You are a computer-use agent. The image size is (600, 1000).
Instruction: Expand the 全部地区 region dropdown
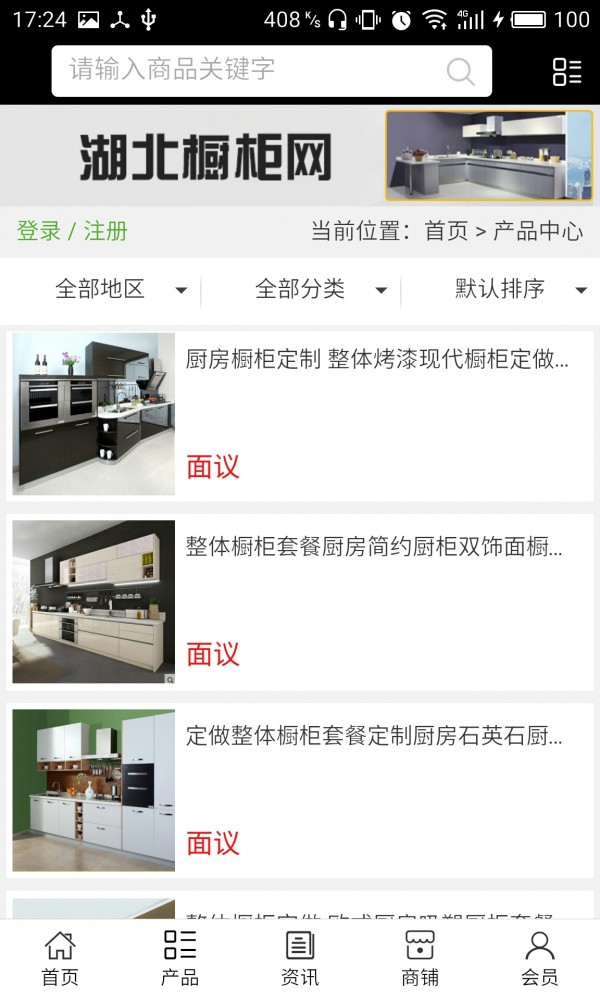coord(120,290)
